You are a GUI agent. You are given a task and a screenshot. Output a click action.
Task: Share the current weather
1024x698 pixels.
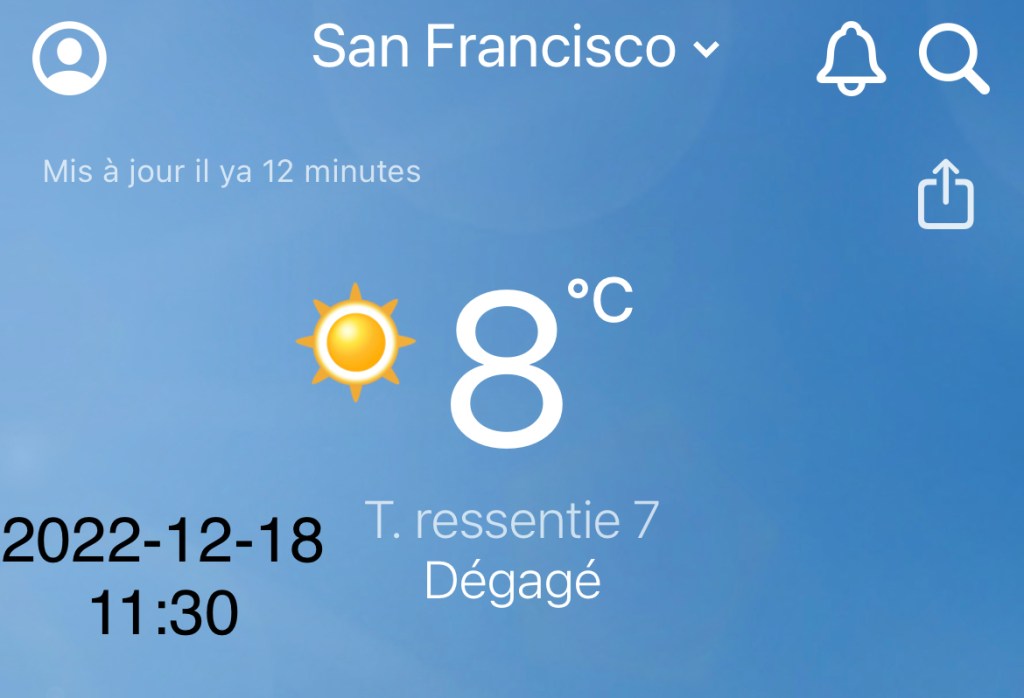(945, 196)
